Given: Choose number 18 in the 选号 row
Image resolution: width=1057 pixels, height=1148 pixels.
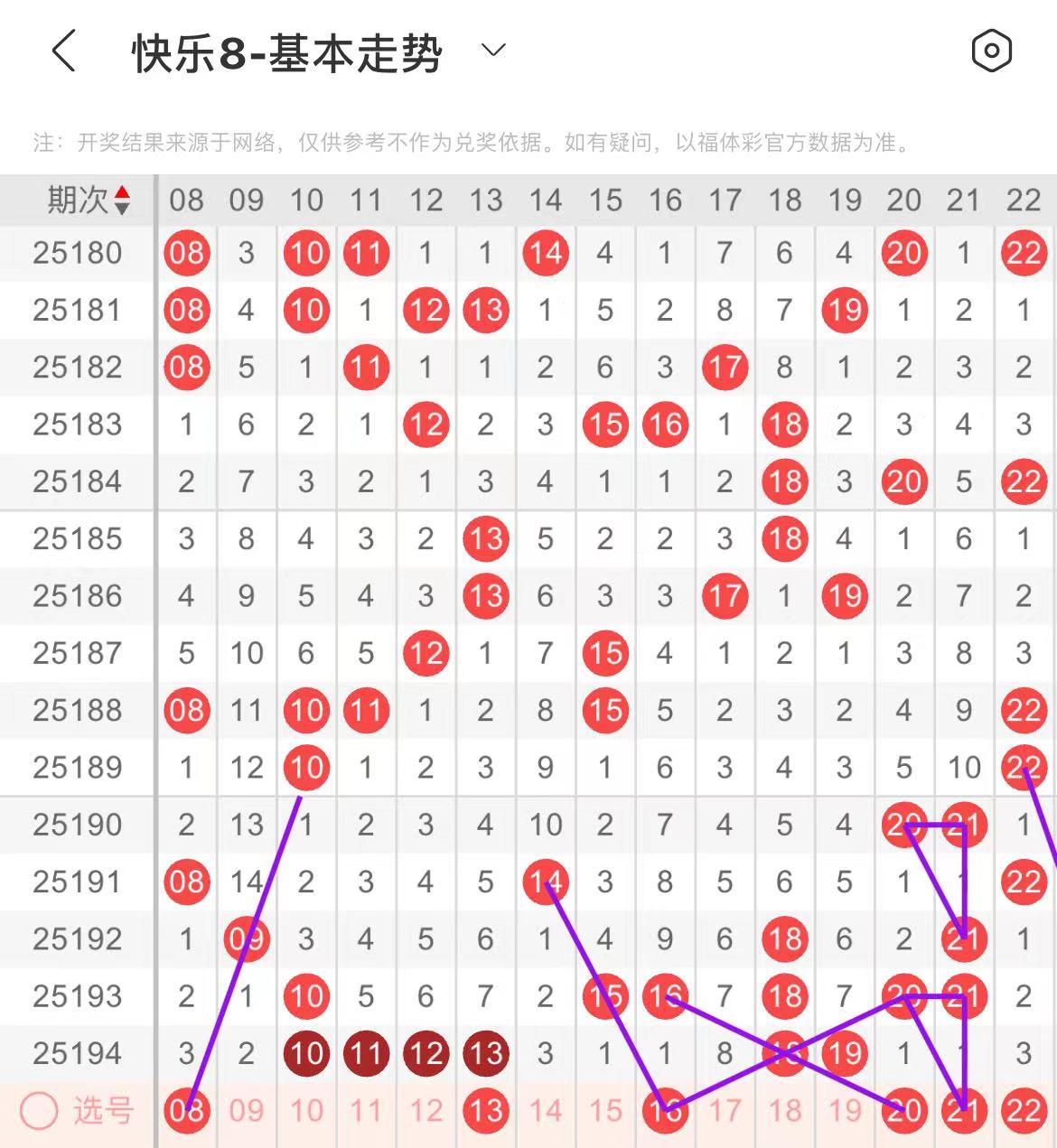Looking at the screenshot, I should point(784,1110).
